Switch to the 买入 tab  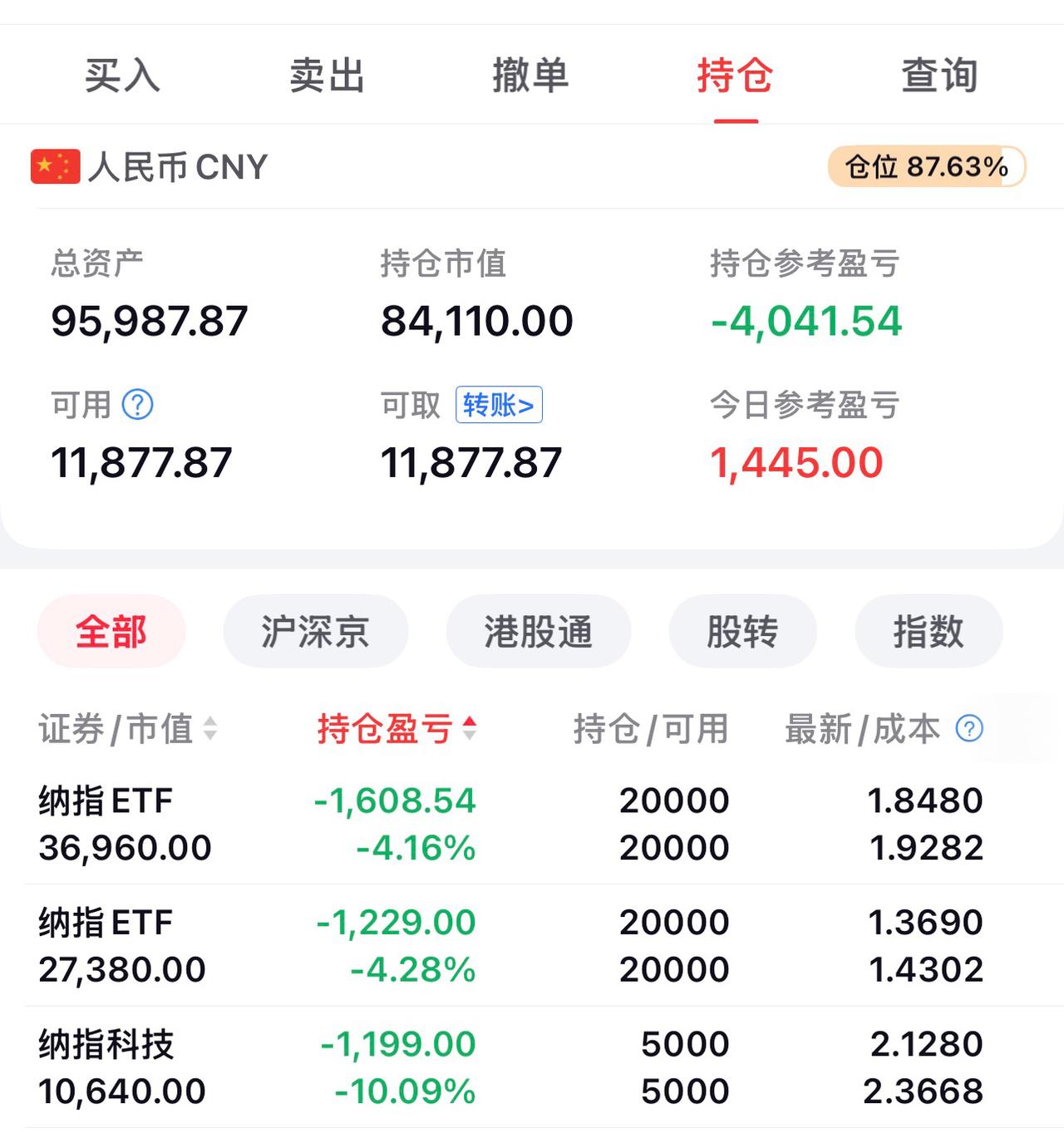[121, 75]
